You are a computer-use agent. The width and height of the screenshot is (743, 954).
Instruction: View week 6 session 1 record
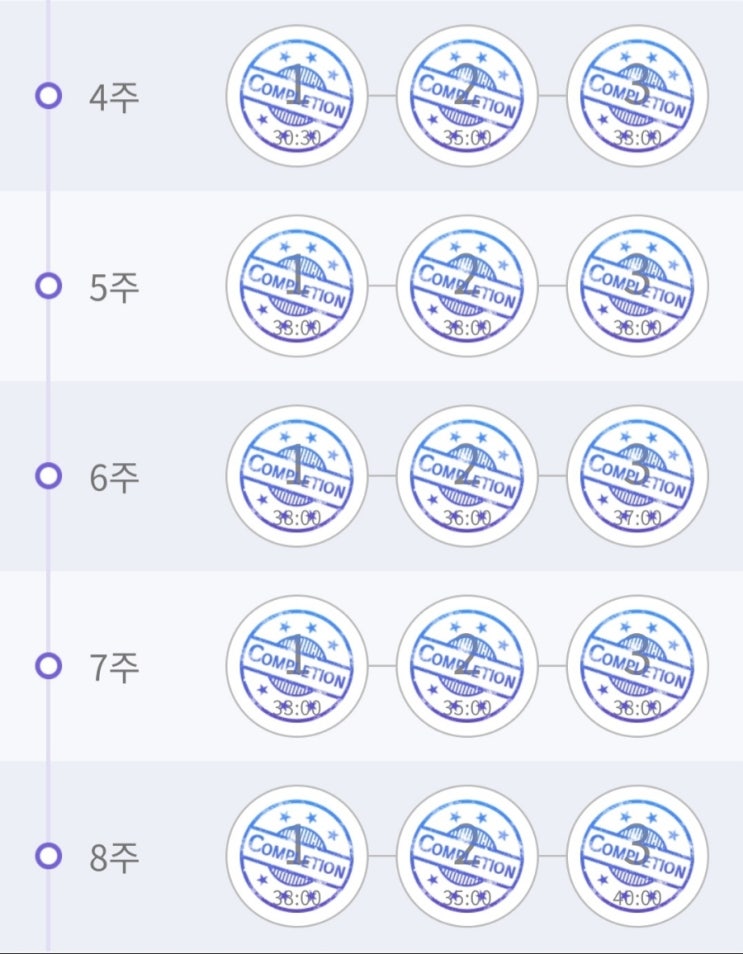[297, 475]
